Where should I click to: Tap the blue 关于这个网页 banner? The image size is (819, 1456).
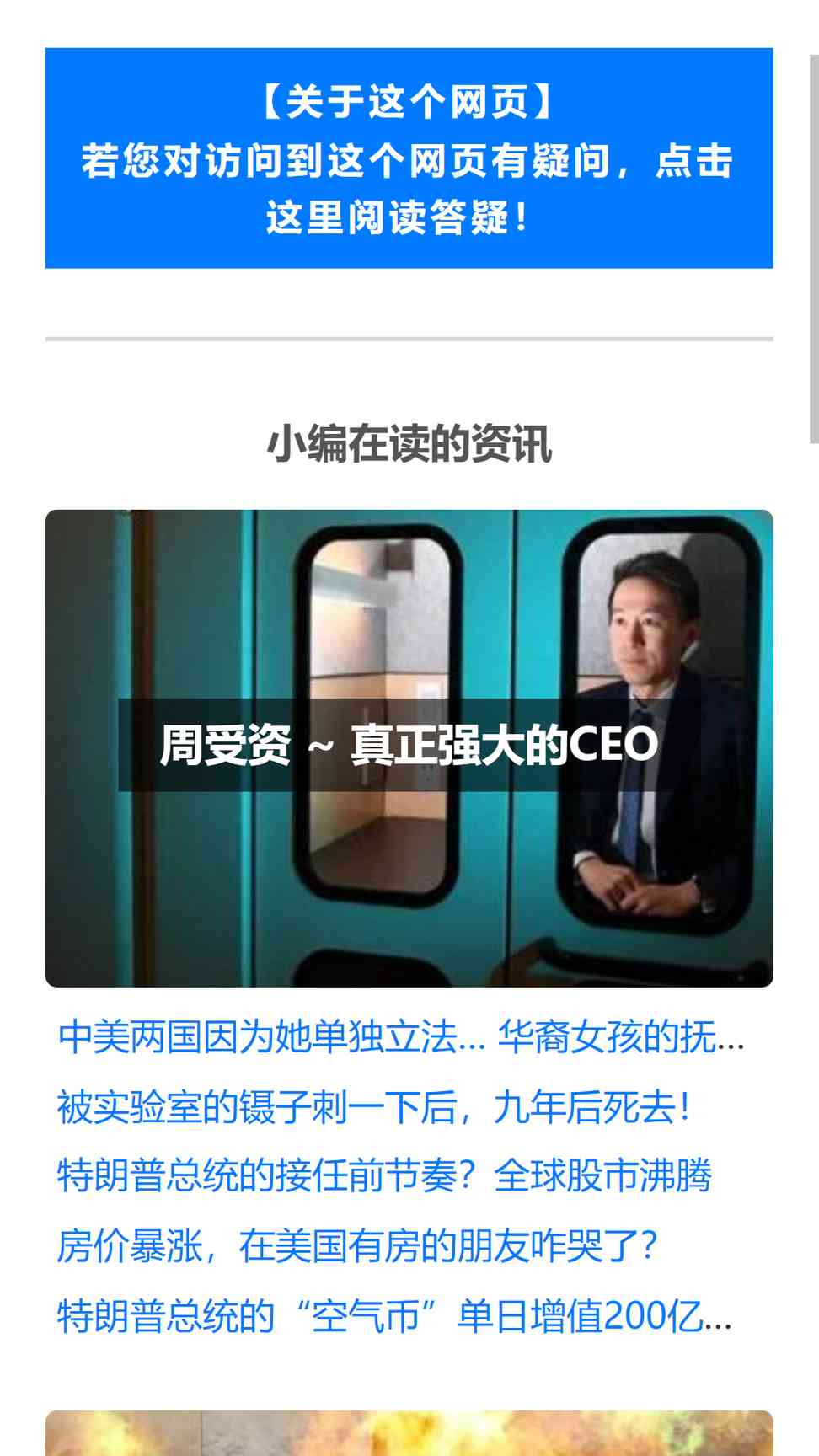click(x=409, y=158)
